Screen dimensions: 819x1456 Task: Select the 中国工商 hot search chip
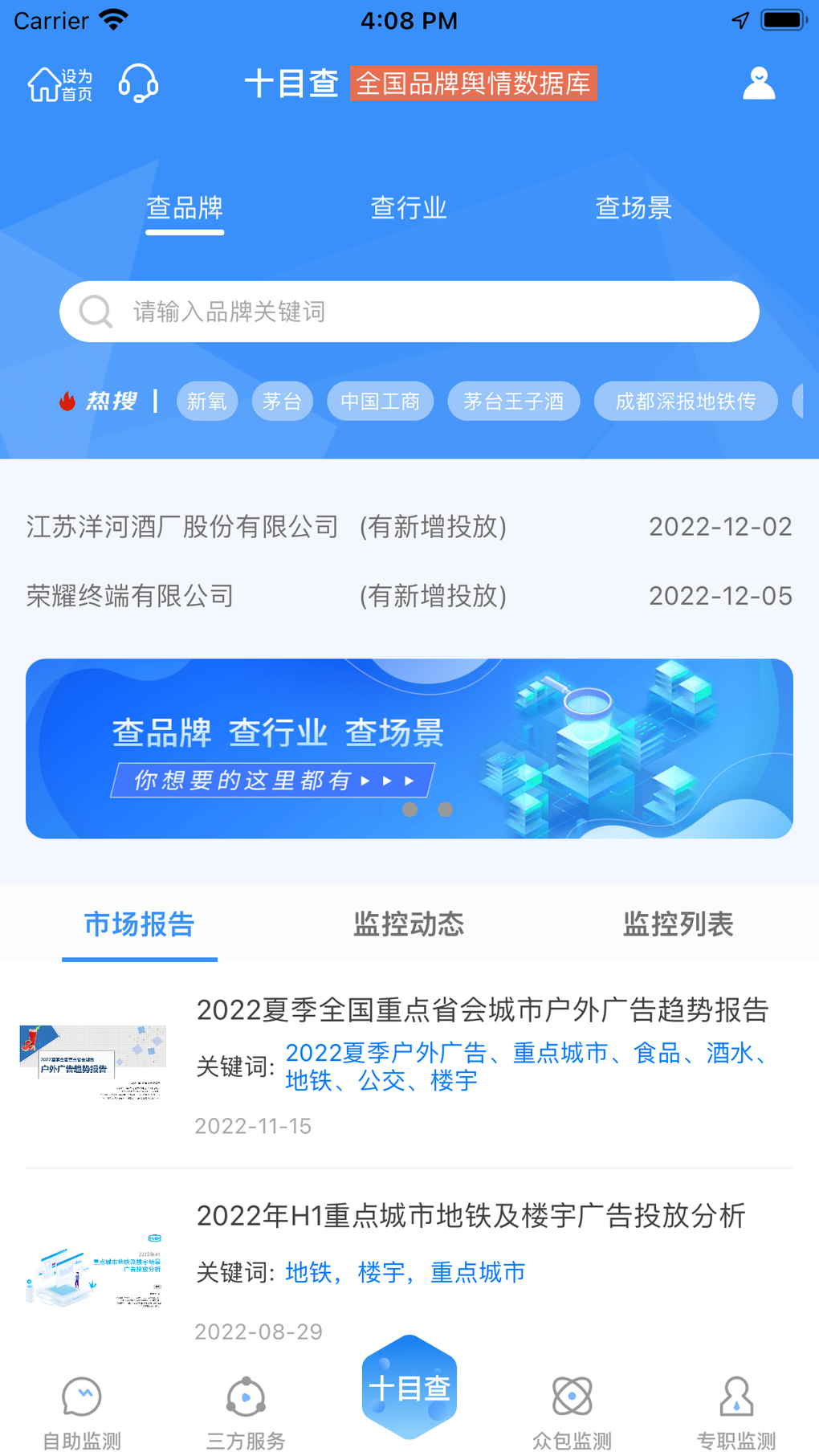pos(380,401)
